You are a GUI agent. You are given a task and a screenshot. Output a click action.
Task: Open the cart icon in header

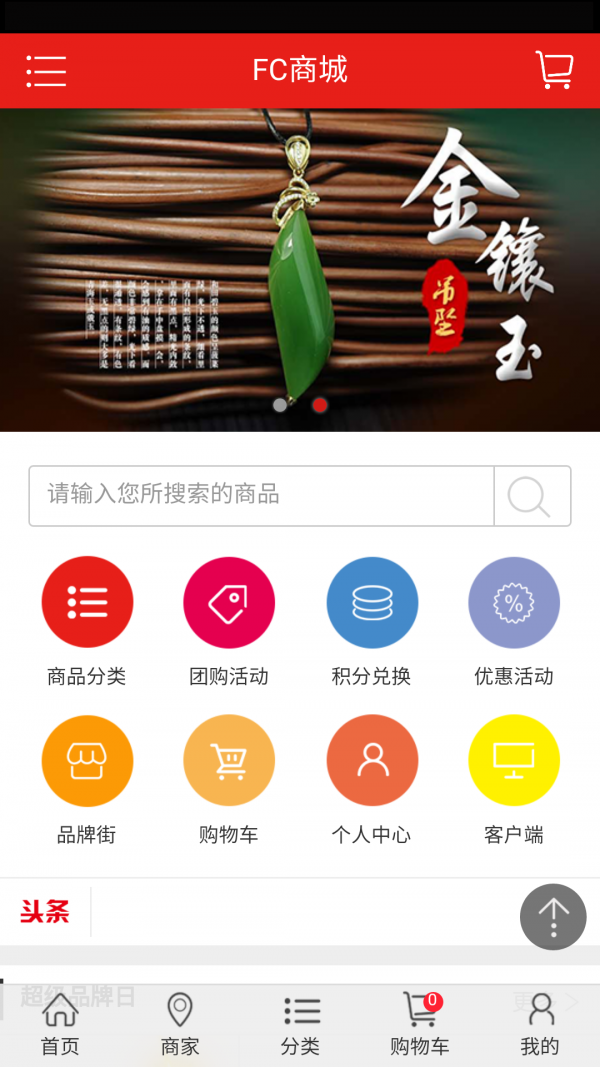(x=554, y=70)
